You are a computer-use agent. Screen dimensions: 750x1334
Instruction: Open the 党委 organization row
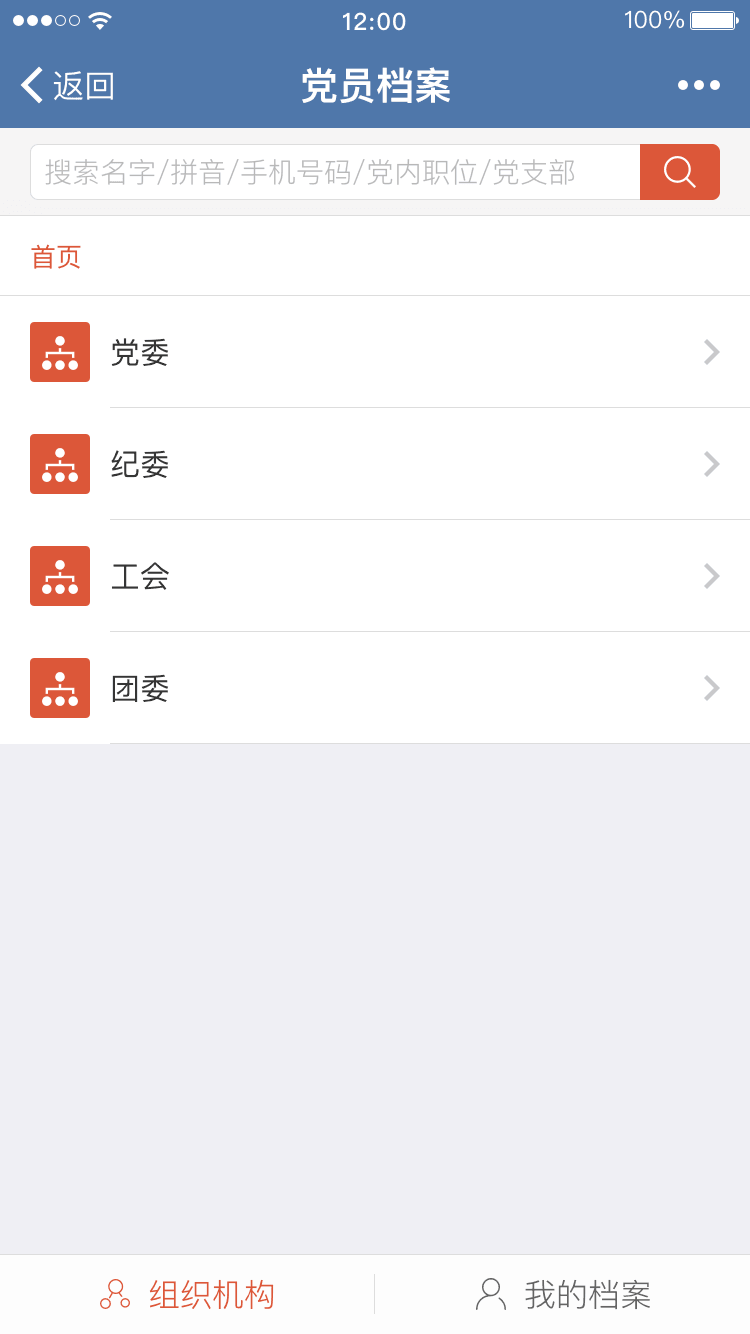point(375,352)
